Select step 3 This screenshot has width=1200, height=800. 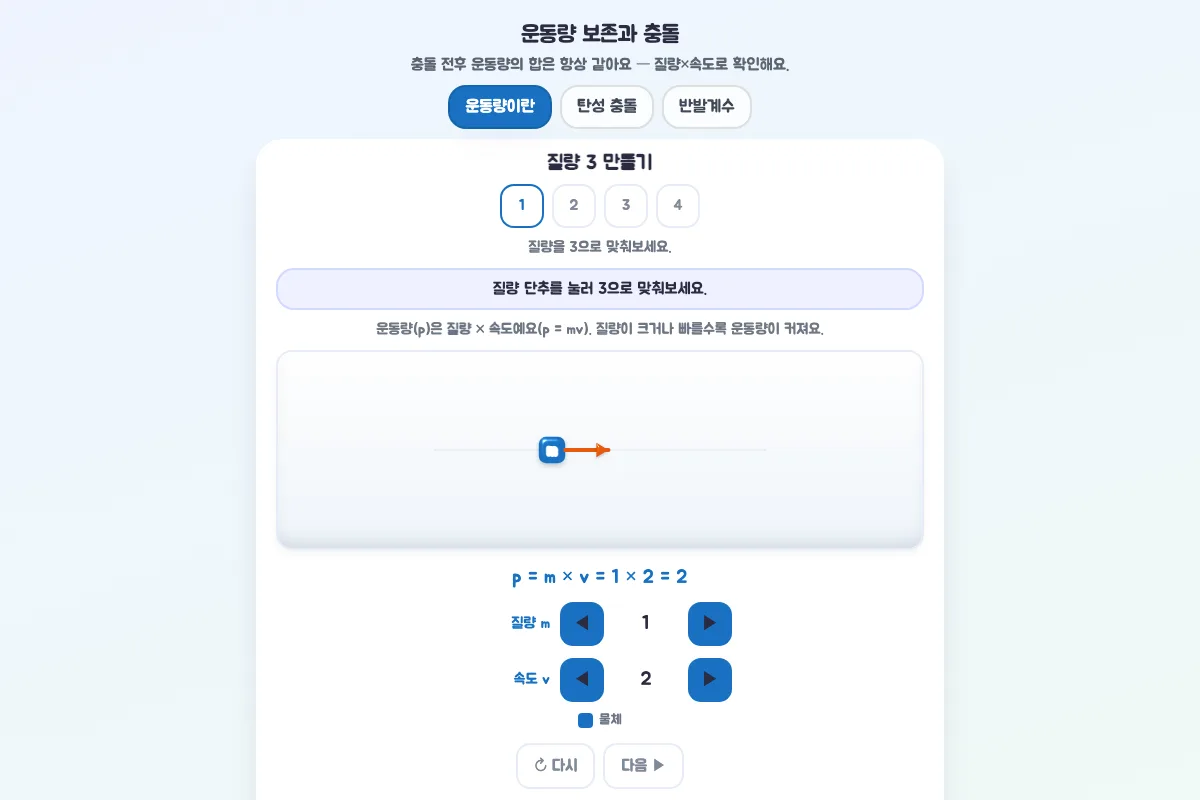(626, 205)
